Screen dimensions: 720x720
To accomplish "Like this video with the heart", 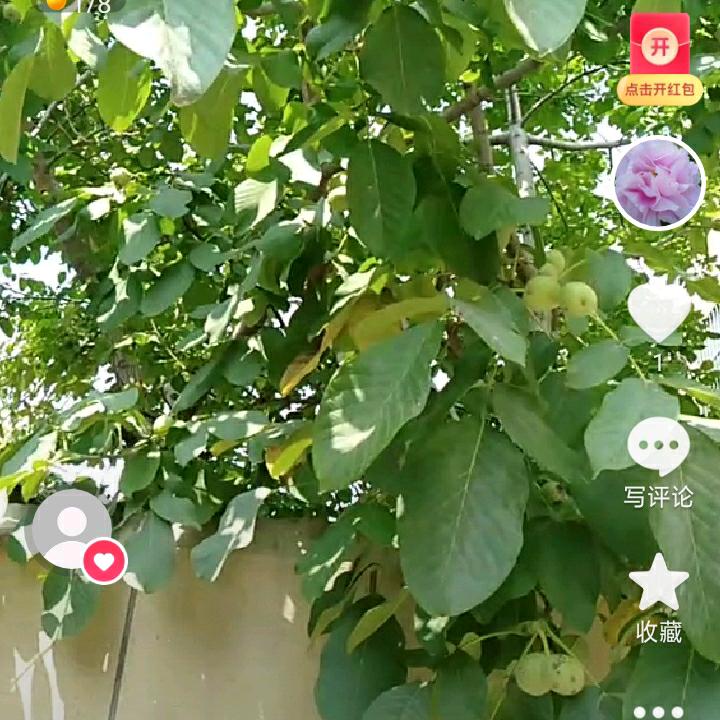I will click(659, 312).
